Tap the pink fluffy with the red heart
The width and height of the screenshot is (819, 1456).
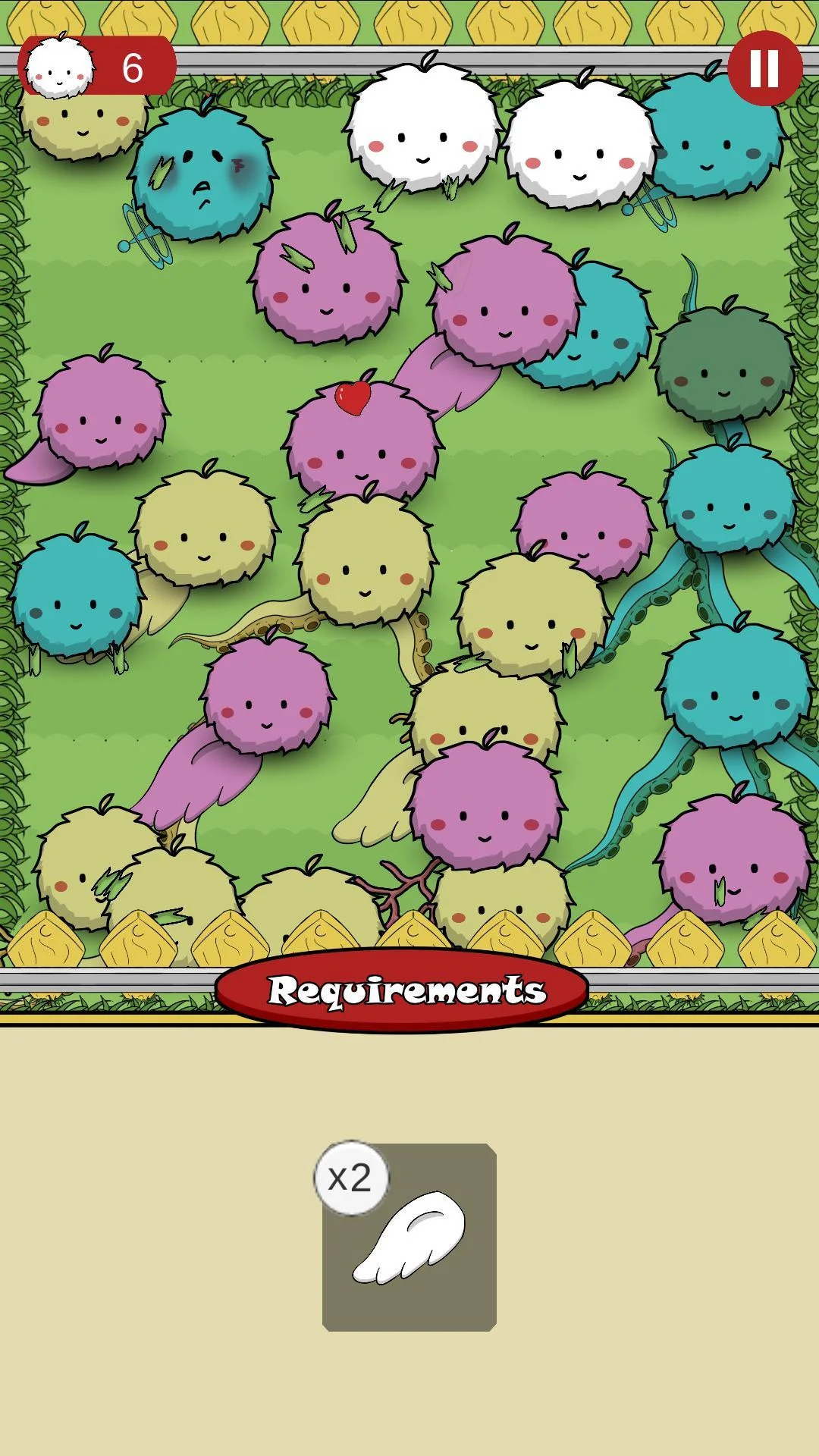pyautogui.click(x=362, y=438)
